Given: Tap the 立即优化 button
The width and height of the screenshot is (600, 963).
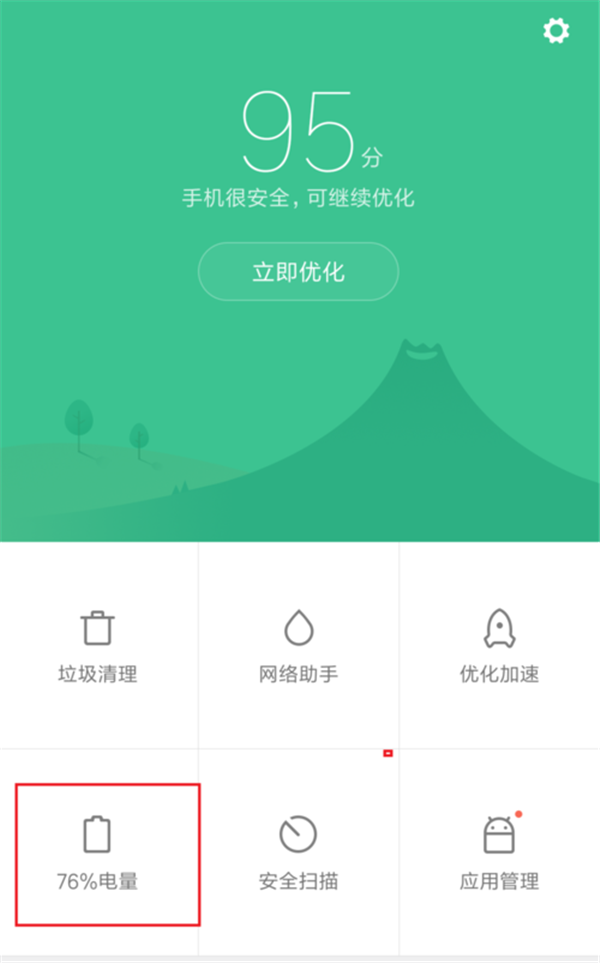Looking at the screenshot, I should [x=298, y=271].
